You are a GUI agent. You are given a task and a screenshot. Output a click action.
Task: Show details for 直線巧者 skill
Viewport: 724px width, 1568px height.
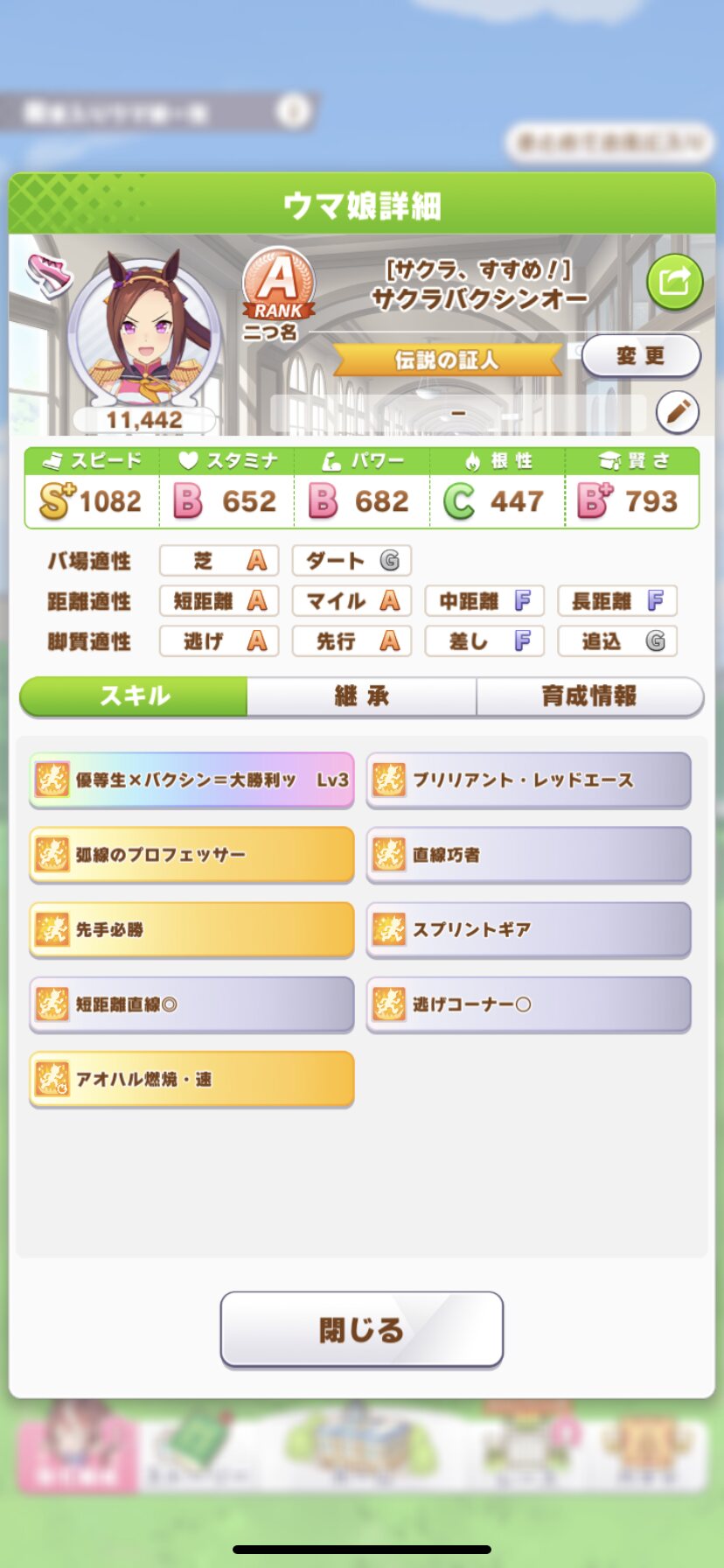(528, 855)
